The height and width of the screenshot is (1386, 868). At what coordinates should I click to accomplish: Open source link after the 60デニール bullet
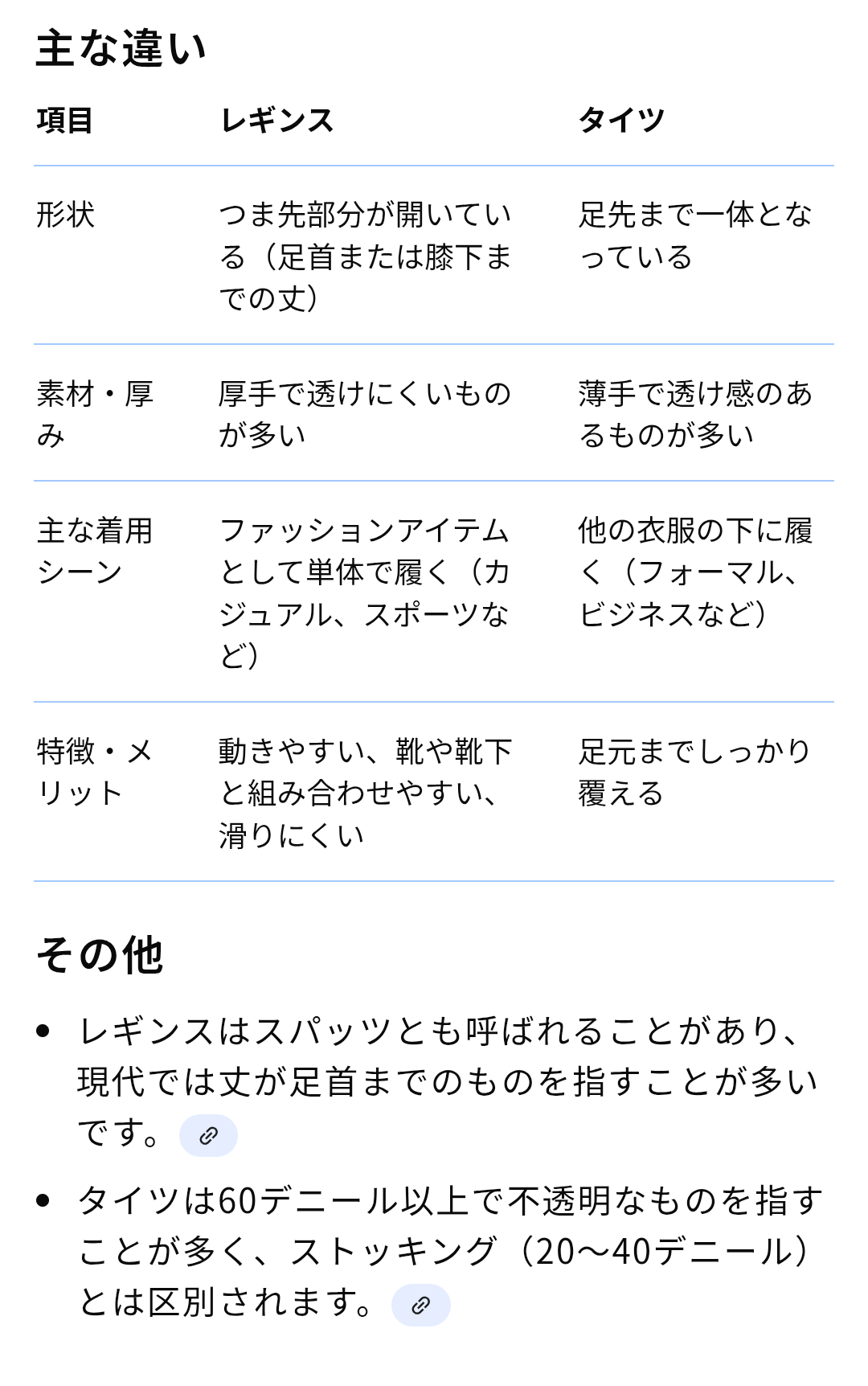[420, 1305]
